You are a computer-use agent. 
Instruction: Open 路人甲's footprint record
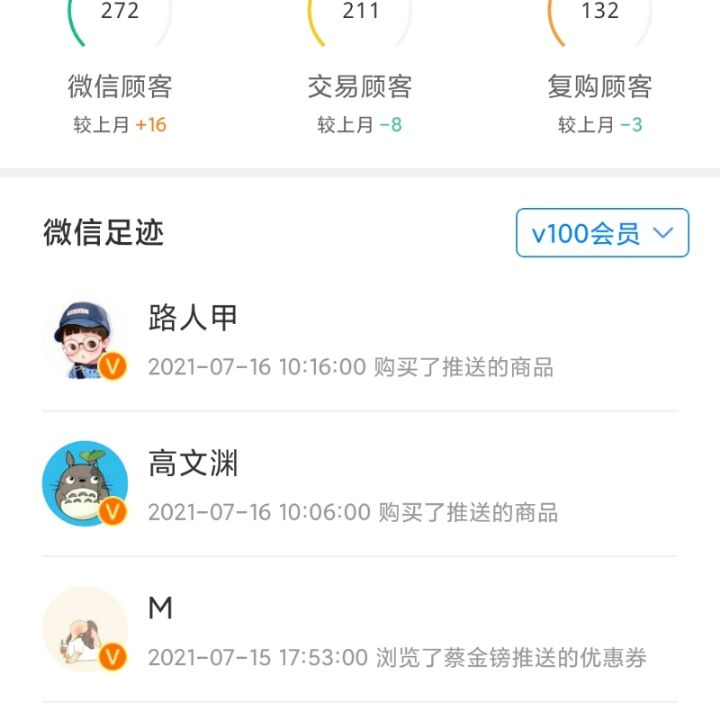coord(360,340)
